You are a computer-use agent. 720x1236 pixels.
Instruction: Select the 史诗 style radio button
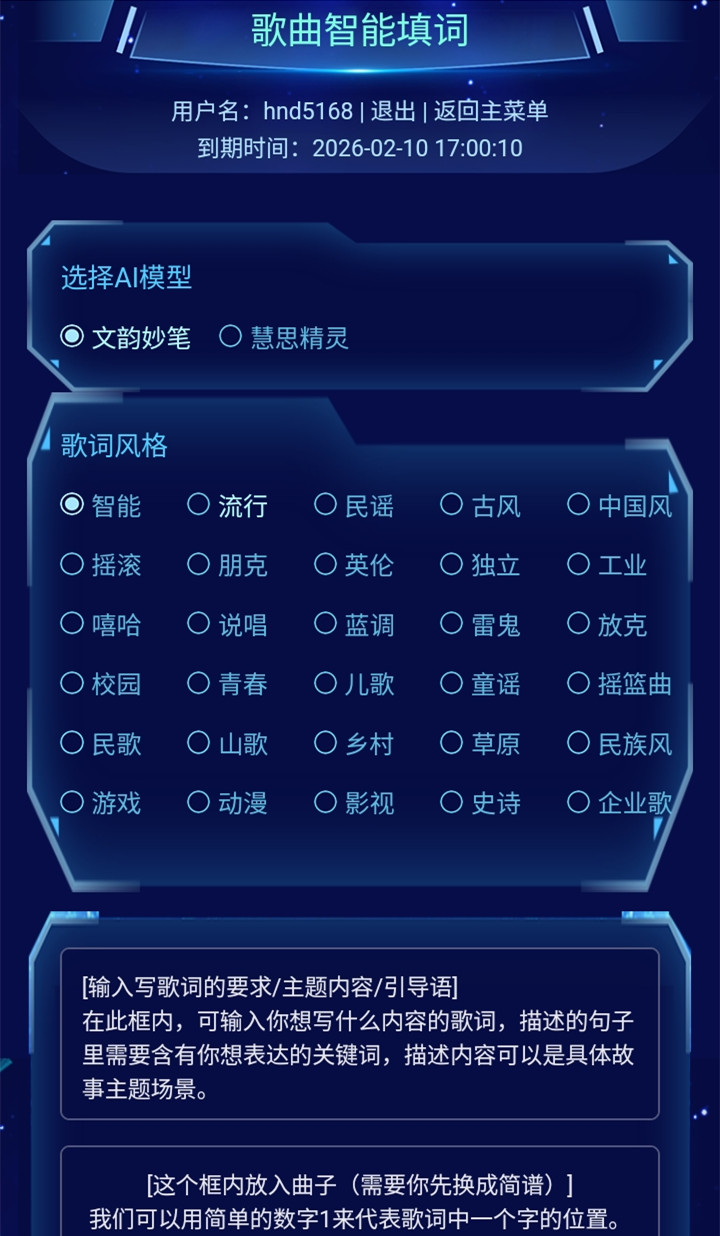point(452,802)
